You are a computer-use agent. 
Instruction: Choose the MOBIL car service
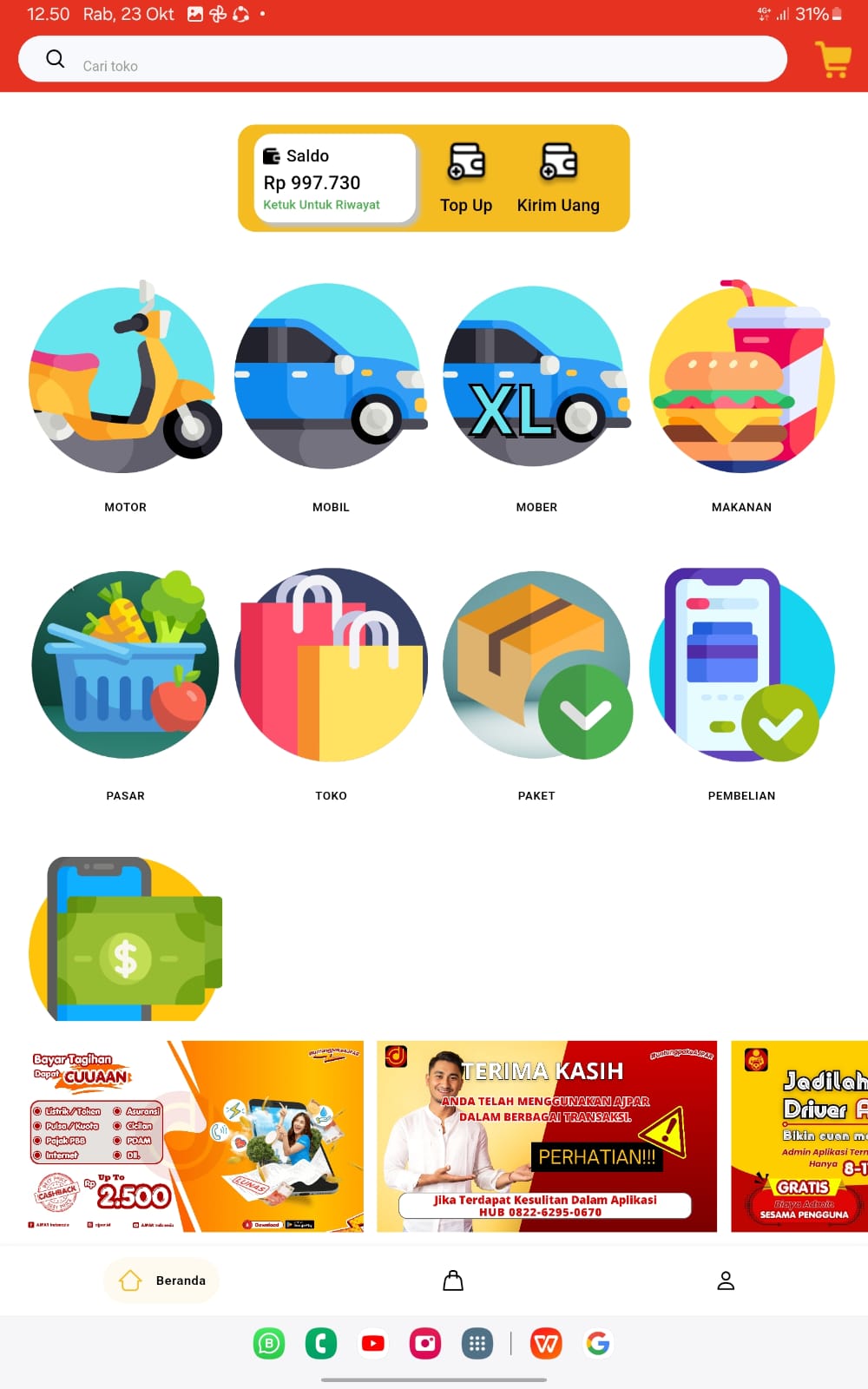point(331,380)
